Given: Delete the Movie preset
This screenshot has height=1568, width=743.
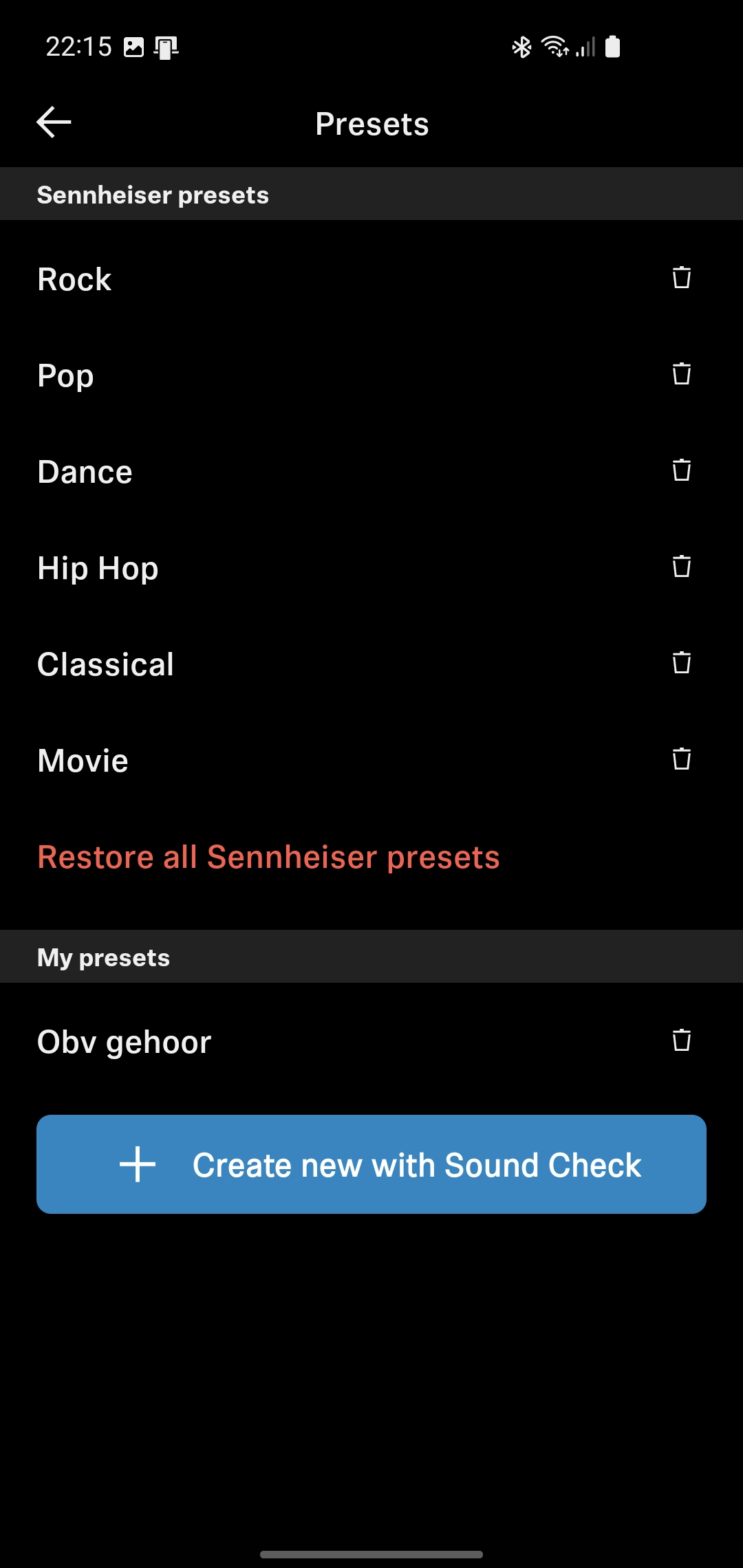Looking at the screenshot, I should coord(682,759).
